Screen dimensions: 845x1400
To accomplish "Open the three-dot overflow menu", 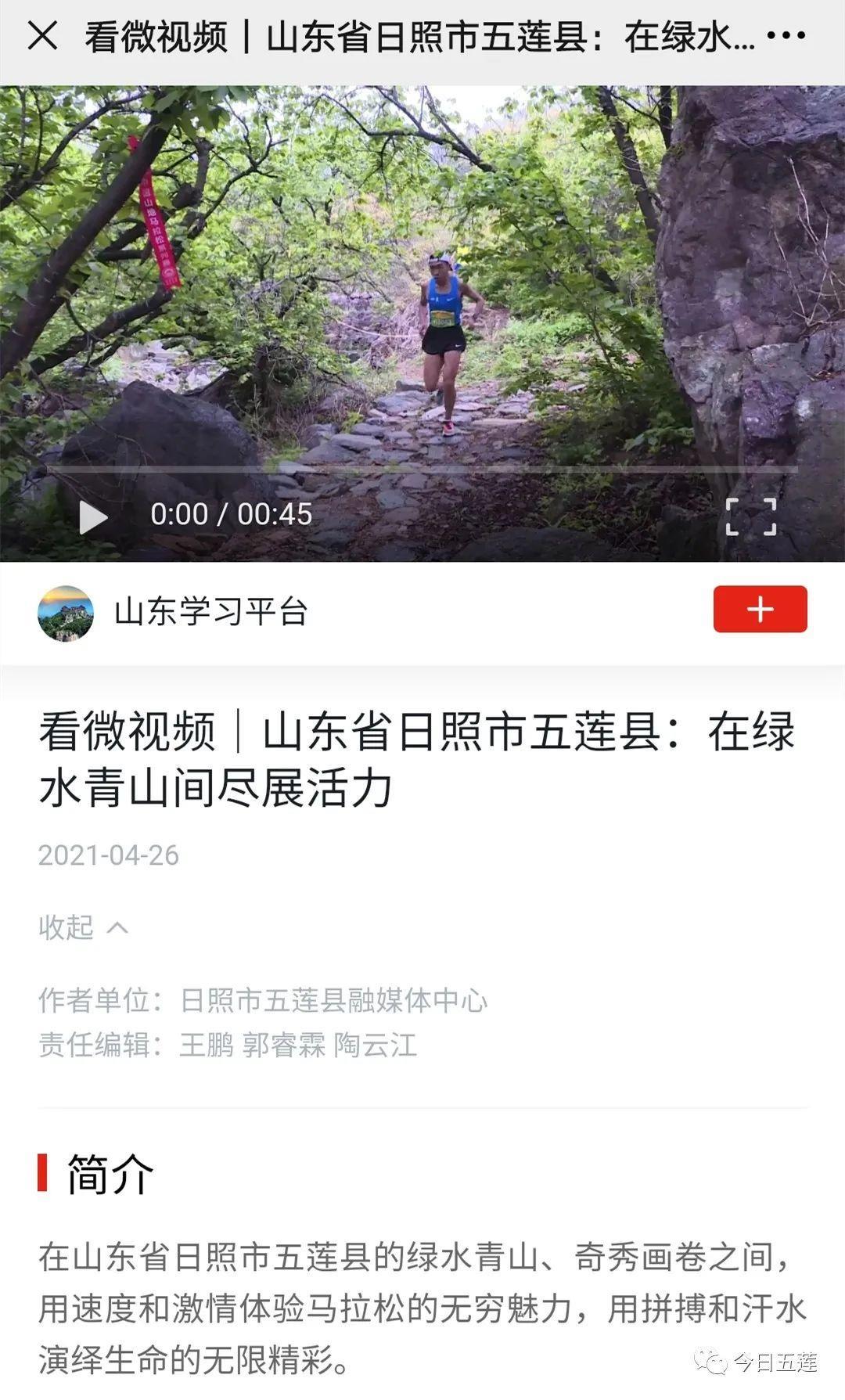I will (786, 36).
